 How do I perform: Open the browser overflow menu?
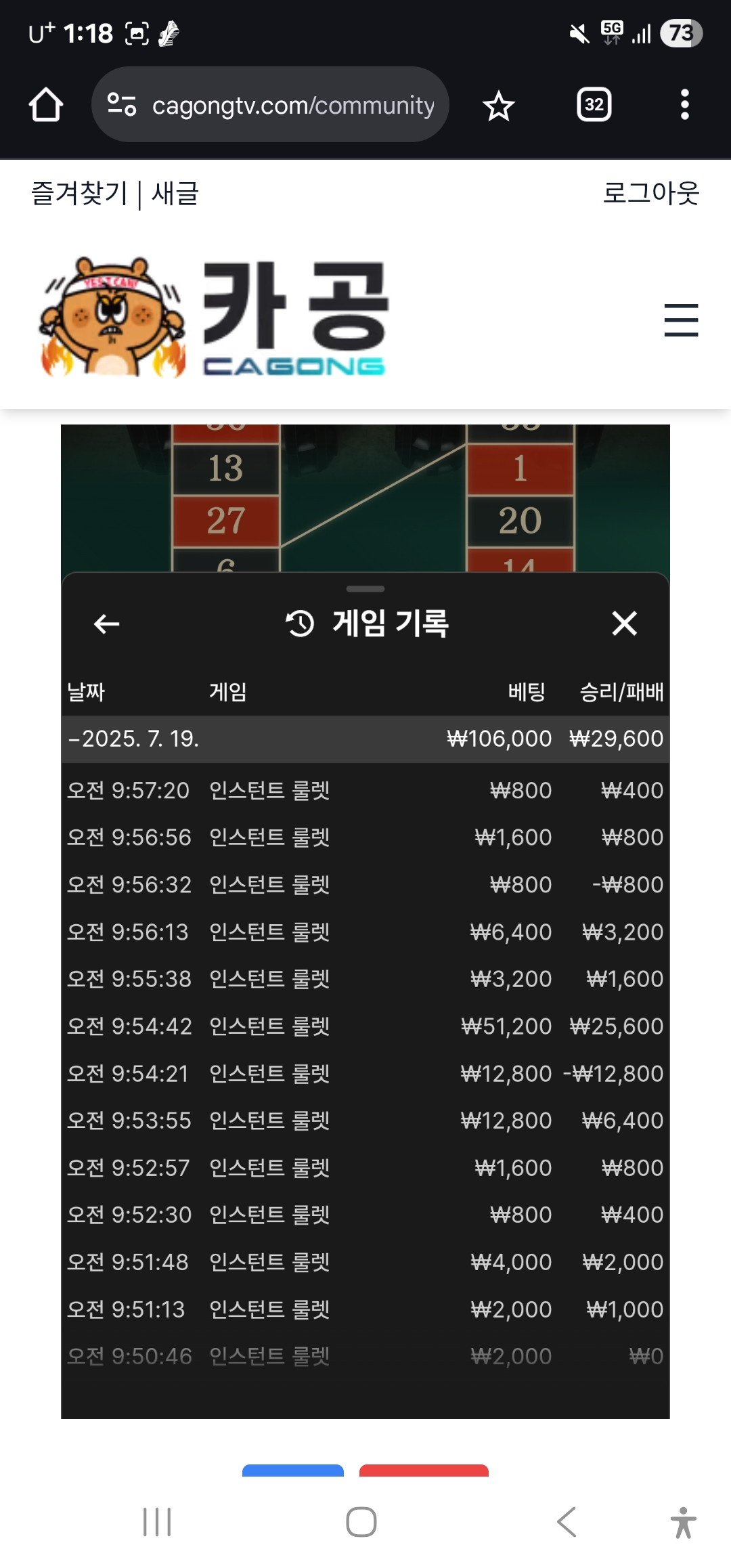(x=684, y=105)
